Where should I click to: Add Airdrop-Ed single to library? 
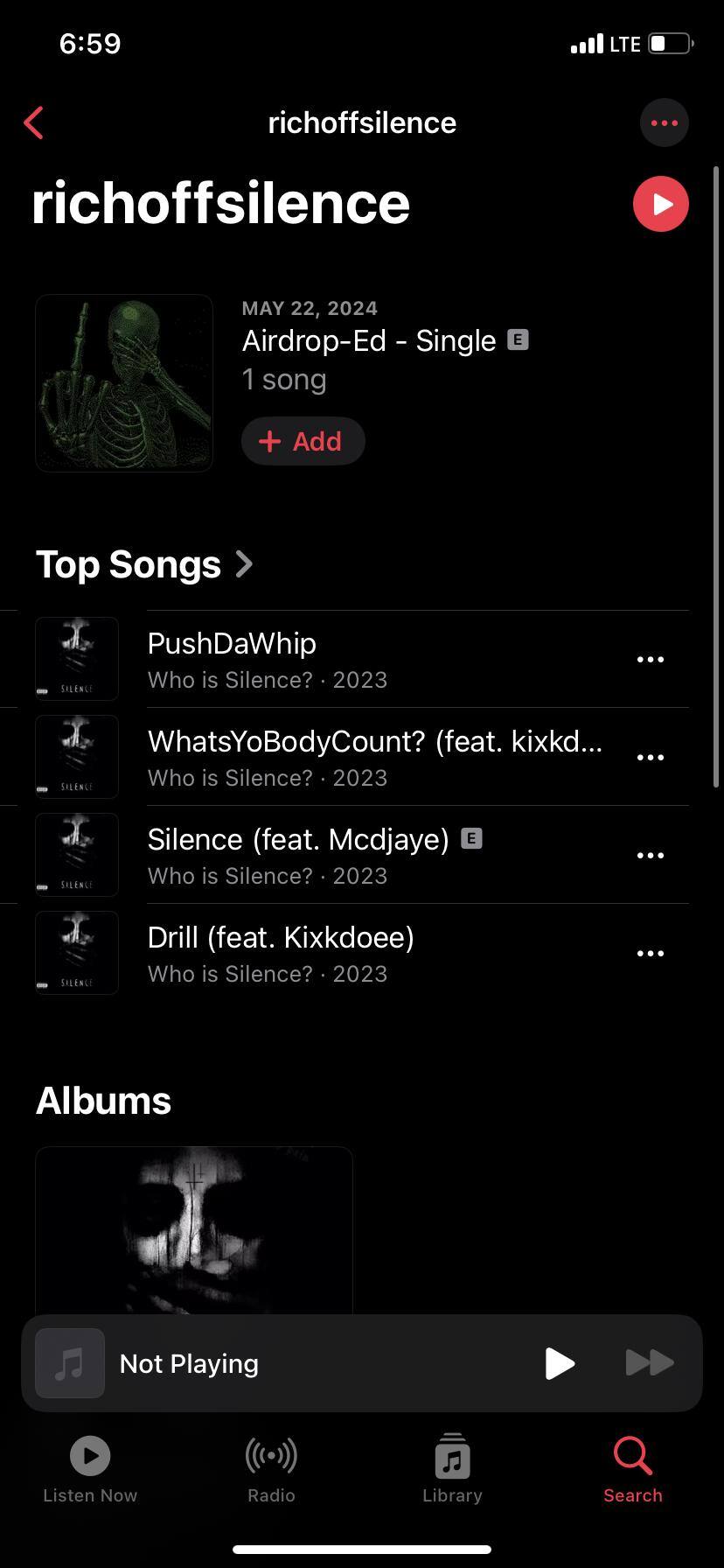tap(303, 441)
